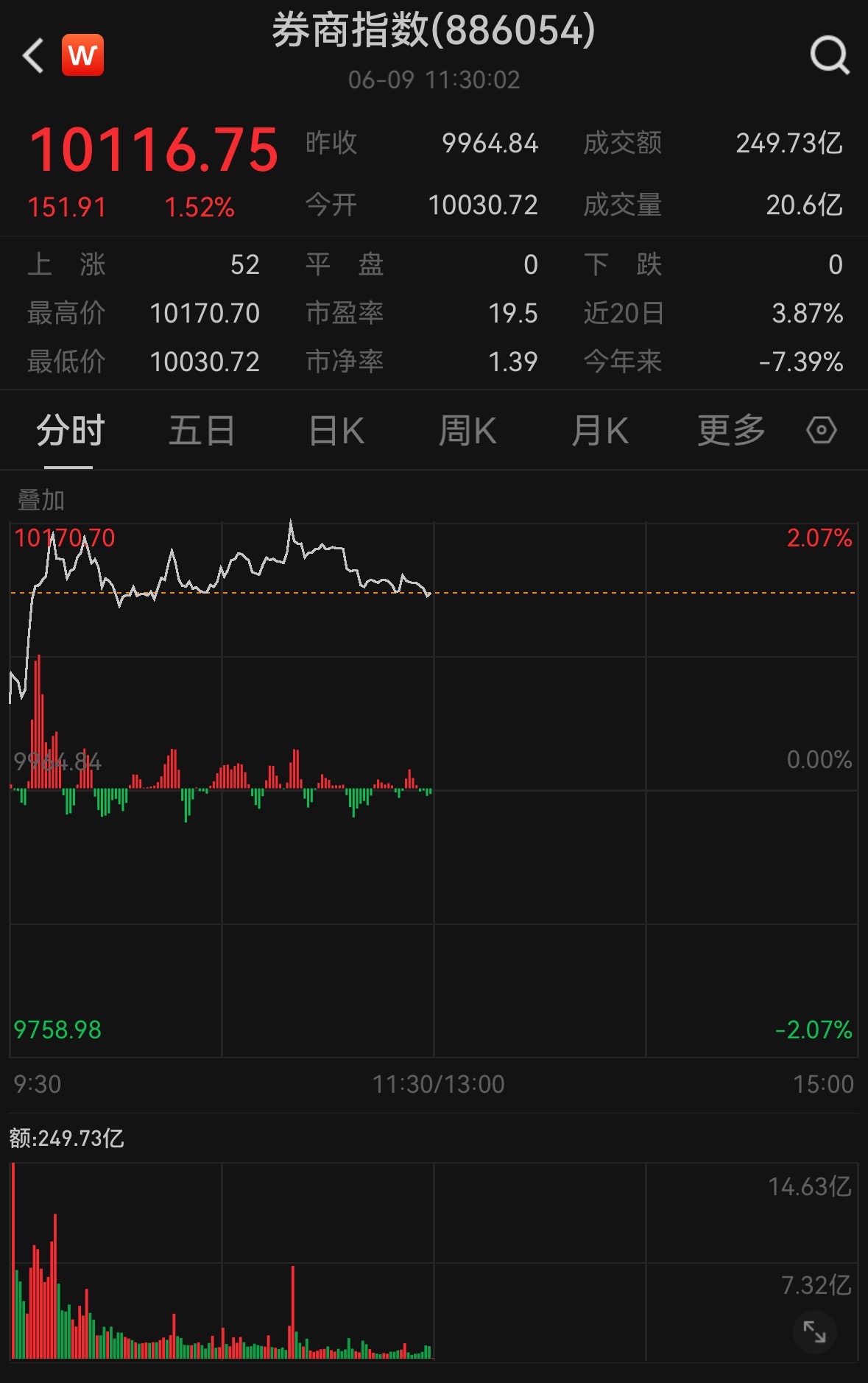Switch to the 日K chart tab
Image resolution: width=868 pixels, height=1383 pixels.
click(336, 431)
